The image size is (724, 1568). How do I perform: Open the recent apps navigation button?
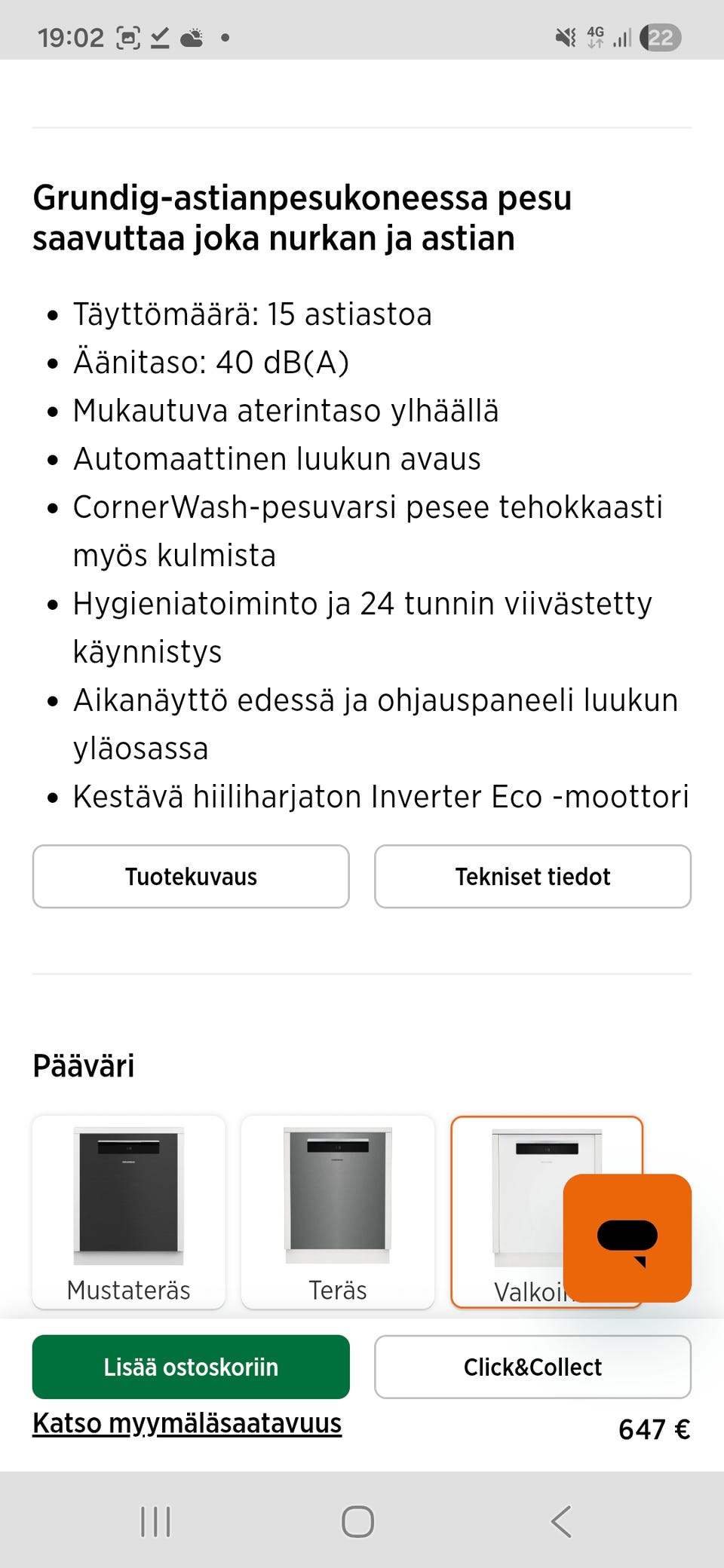pos(154,1521)
